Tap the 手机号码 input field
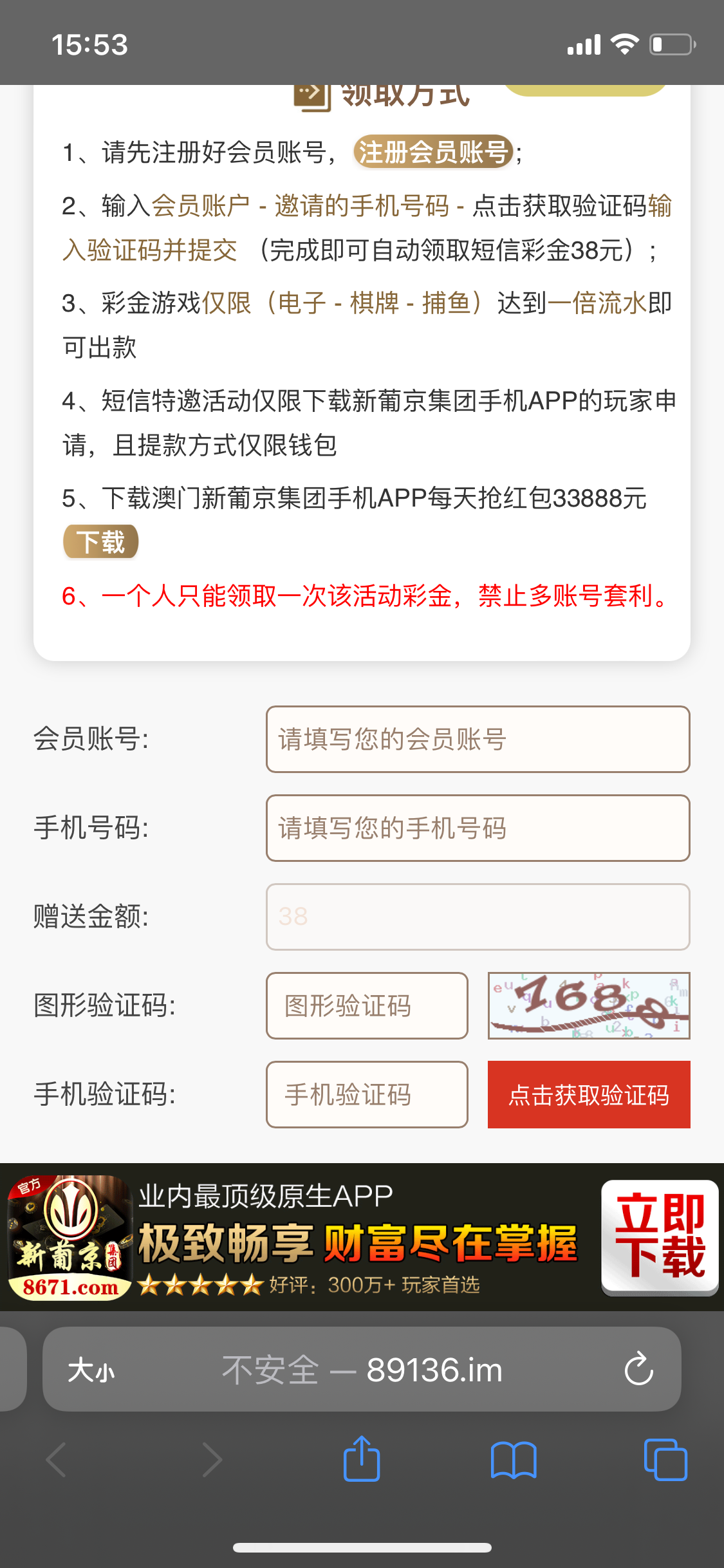The image size is (724, 1568). 478,829
